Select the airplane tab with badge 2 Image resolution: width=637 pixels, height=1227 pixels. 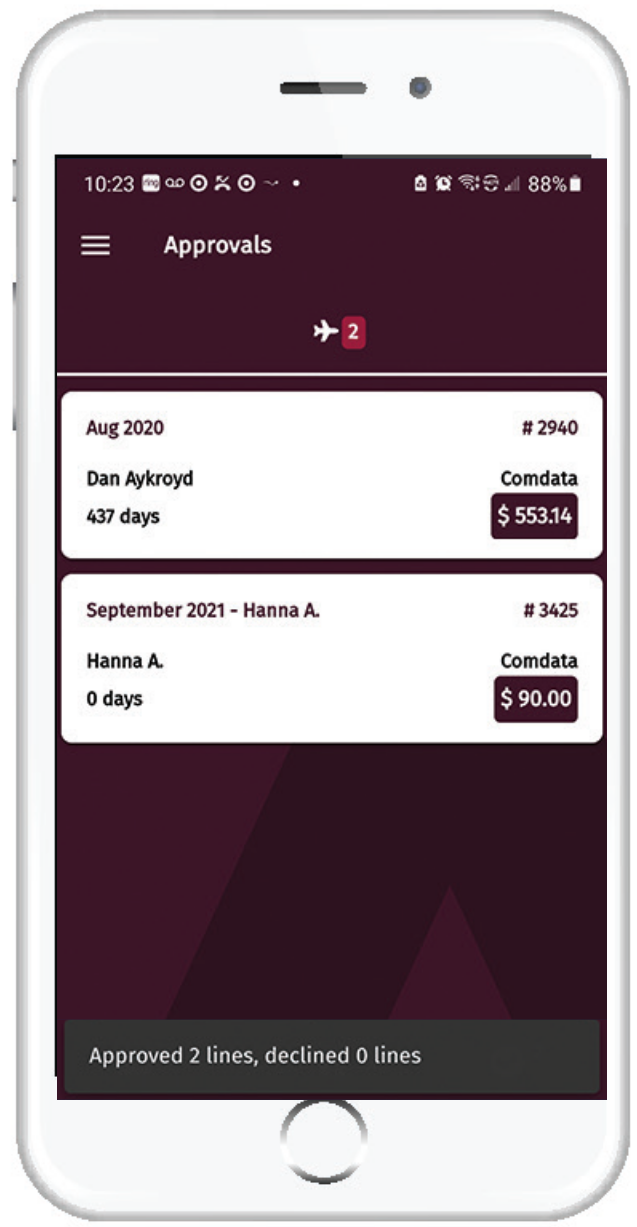click(x=338, y=332)
